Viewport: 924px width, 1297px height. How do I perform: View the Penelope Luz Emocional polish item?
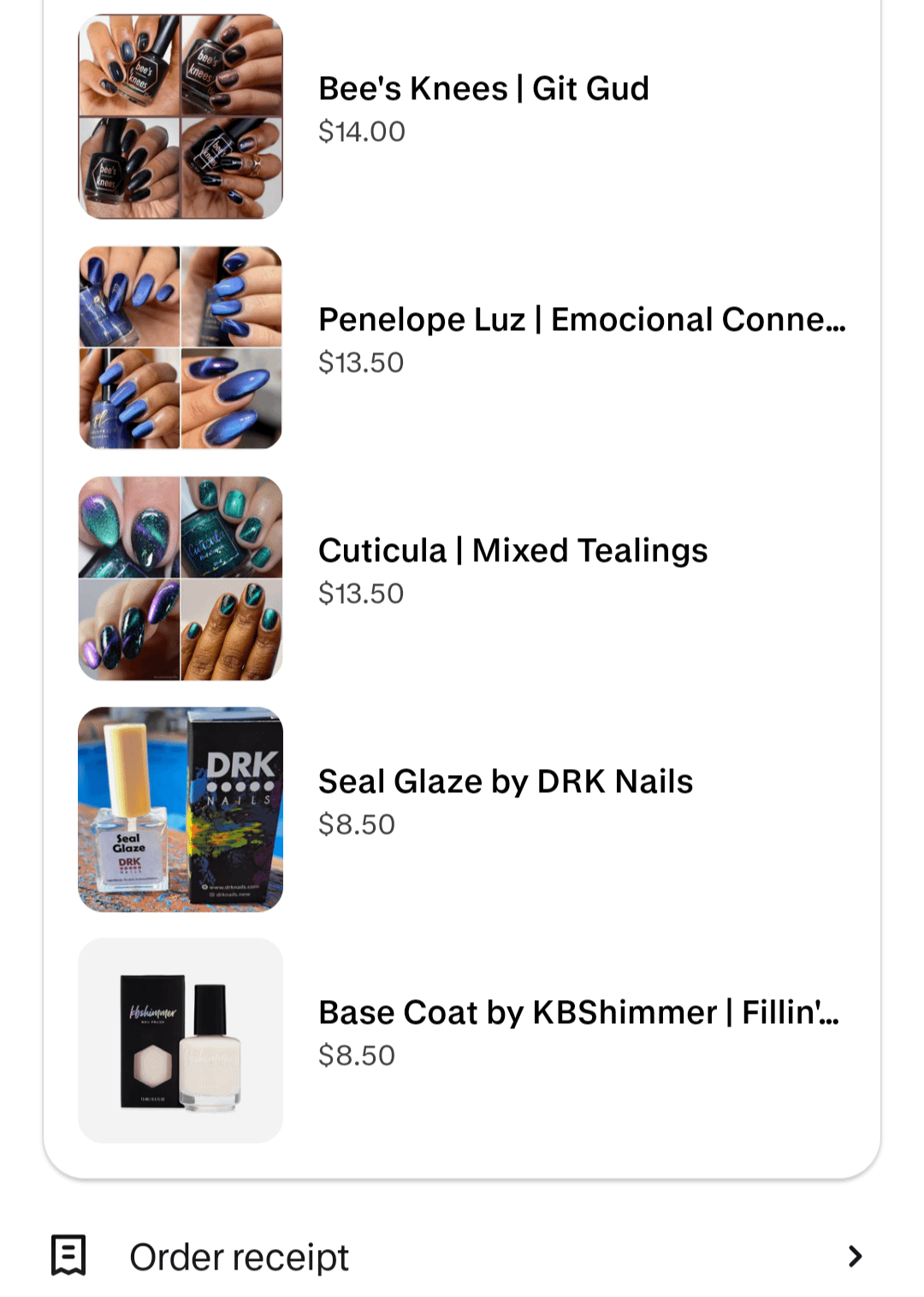click(582, 320)
